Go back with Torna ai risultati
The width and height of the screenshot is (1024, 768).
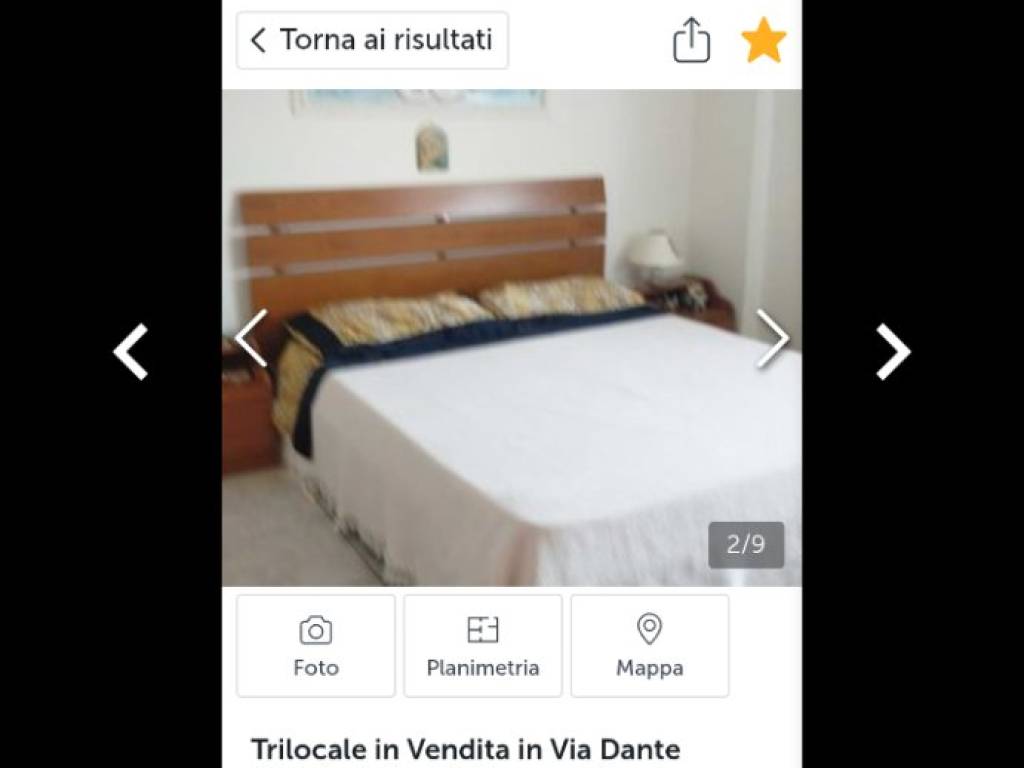[372, 40]
